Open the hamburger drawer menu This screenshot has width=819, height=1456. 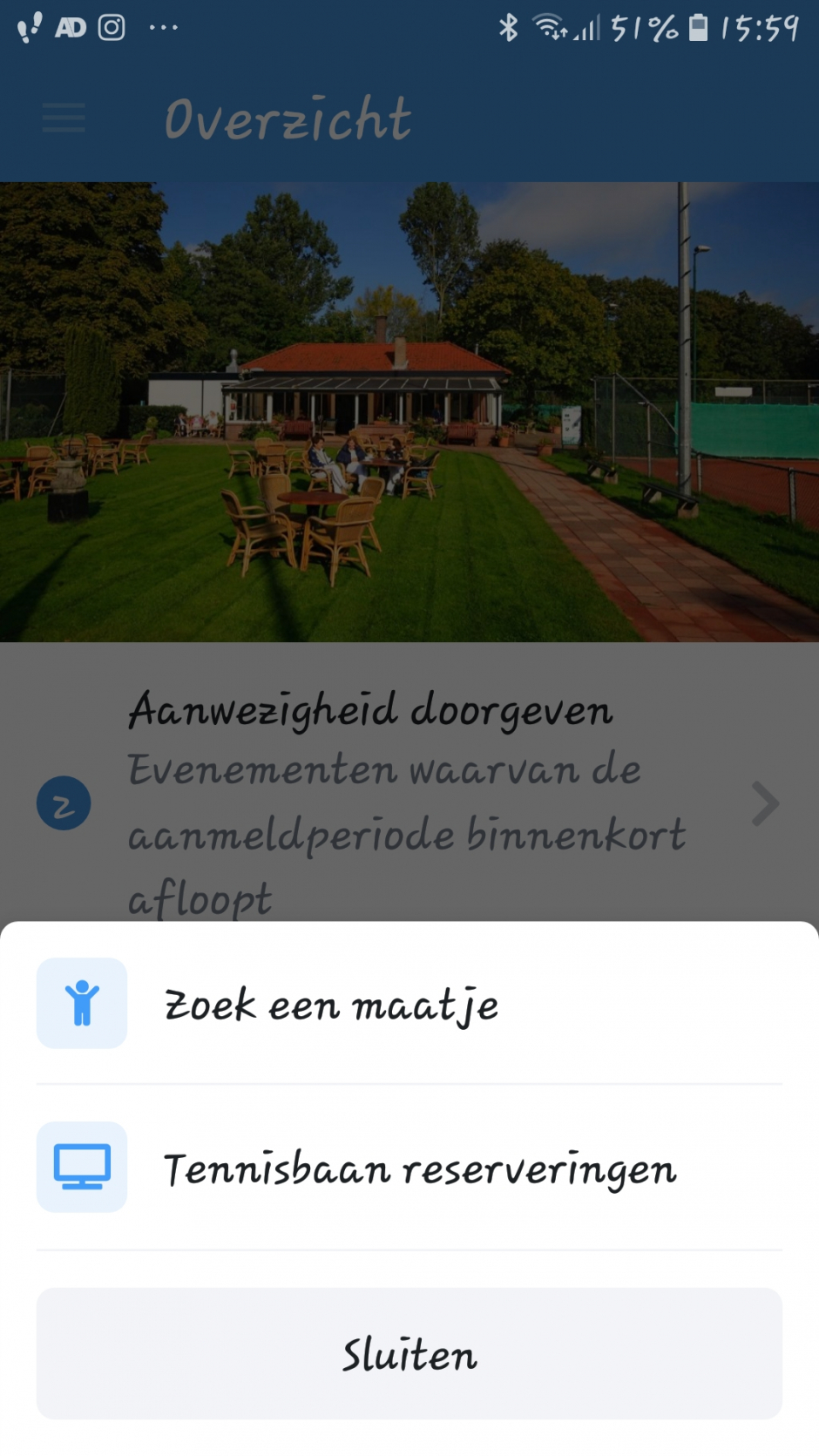click(64, 118)
